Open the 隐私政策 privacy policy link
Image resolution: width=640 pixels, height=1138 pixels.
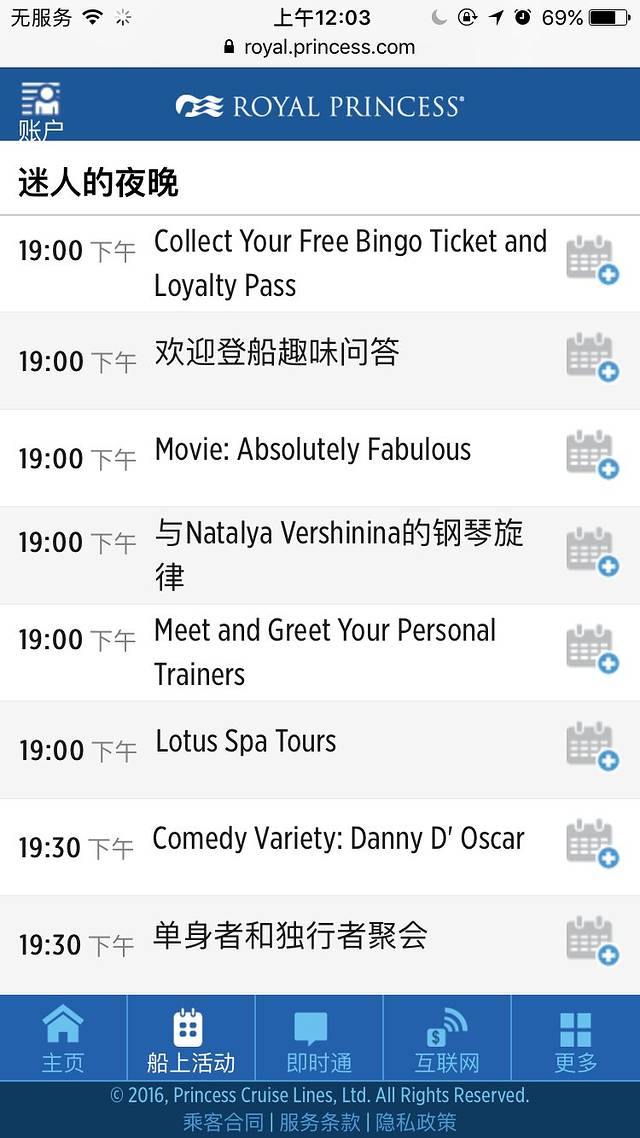pos(416,1122)
